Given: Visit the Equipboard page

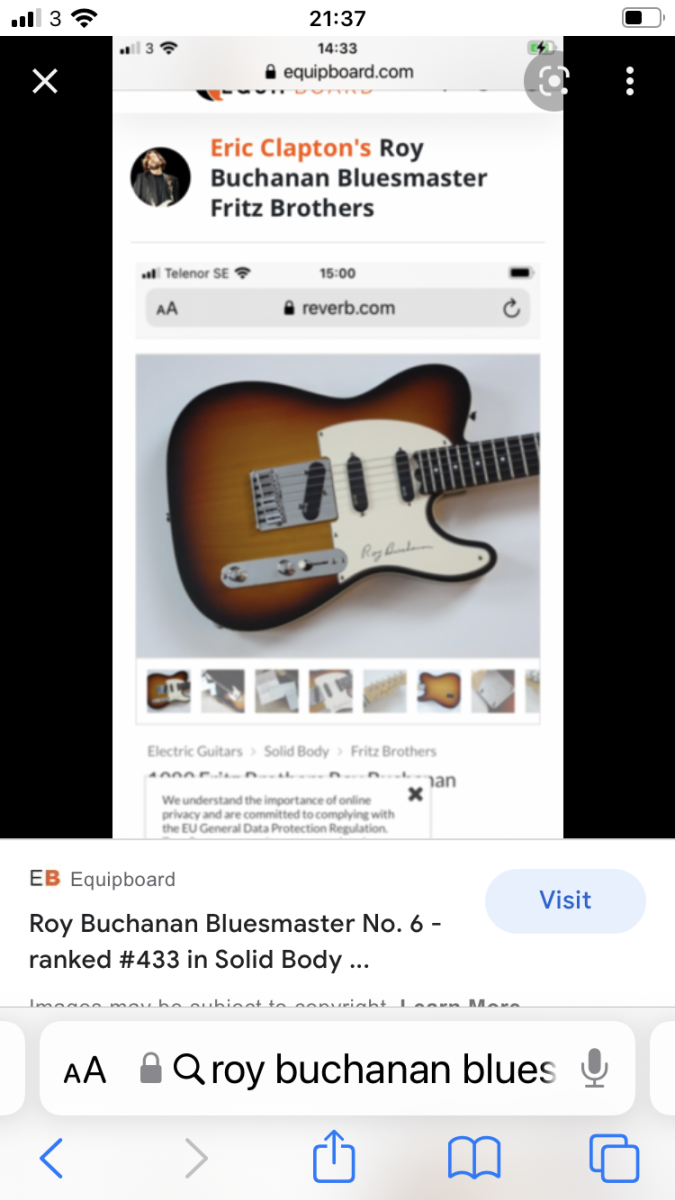Looking at the screenshot, I should (565, 900).
